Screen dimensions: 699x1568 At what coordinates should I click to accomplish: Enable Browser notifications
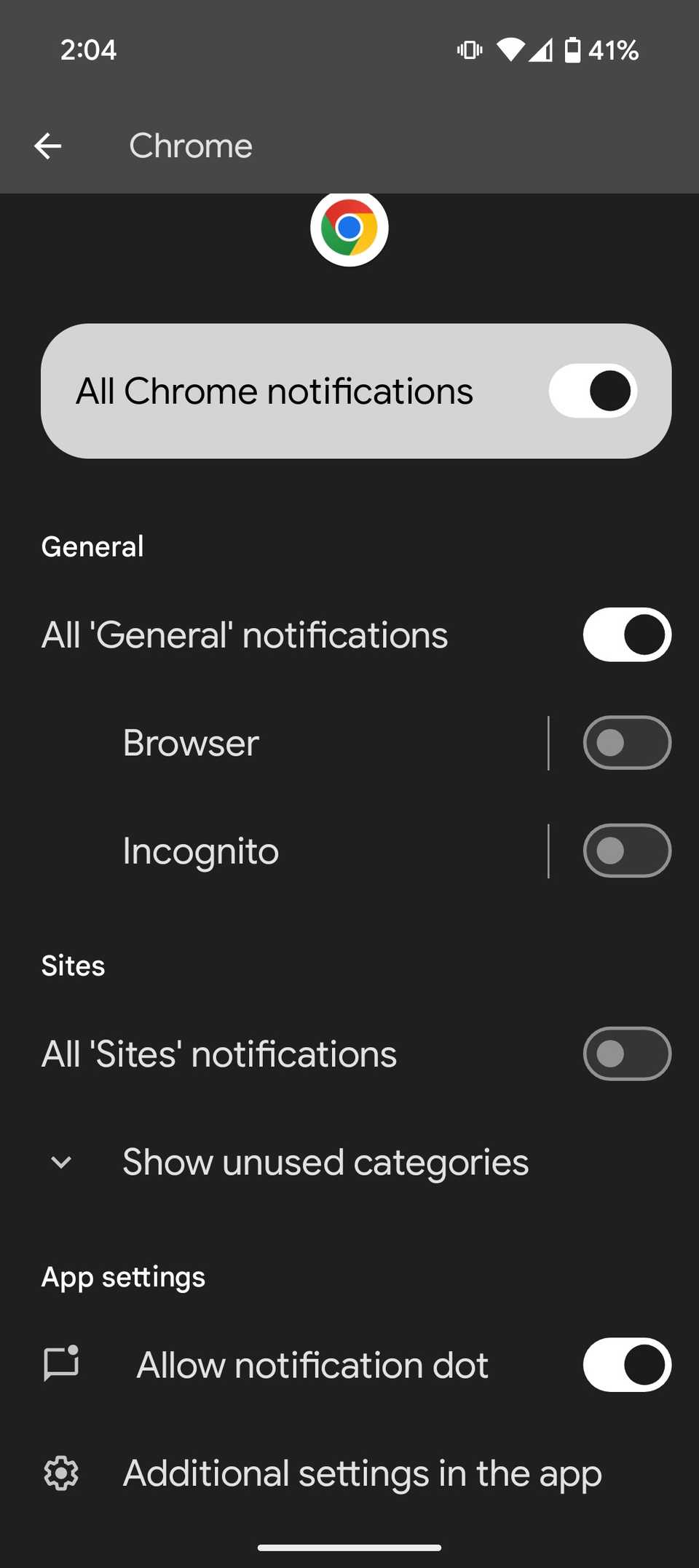(627, 742)
